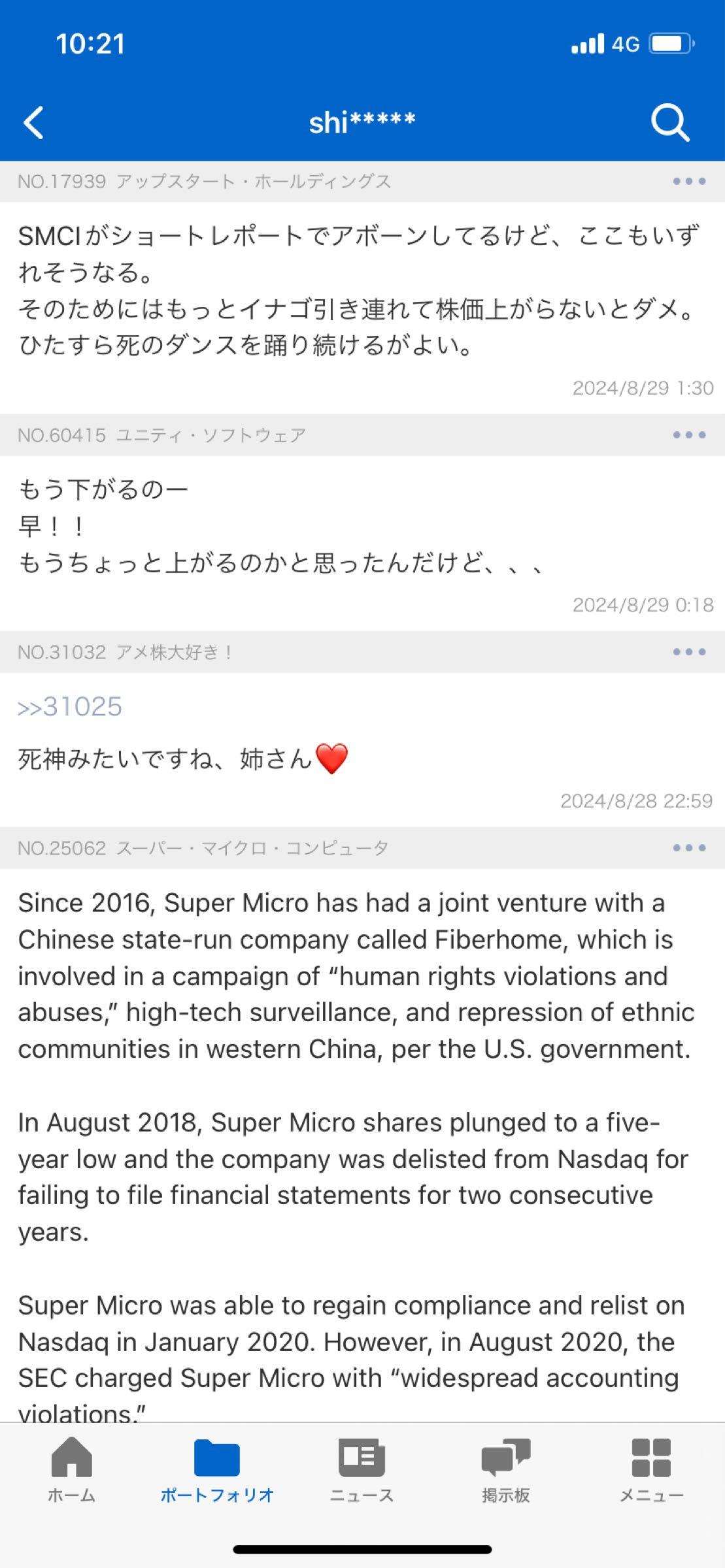Open the アップスタート・ホールディングス post header
The height and width of the screenshot is (1568, 725).
click(x=254, y=181)
